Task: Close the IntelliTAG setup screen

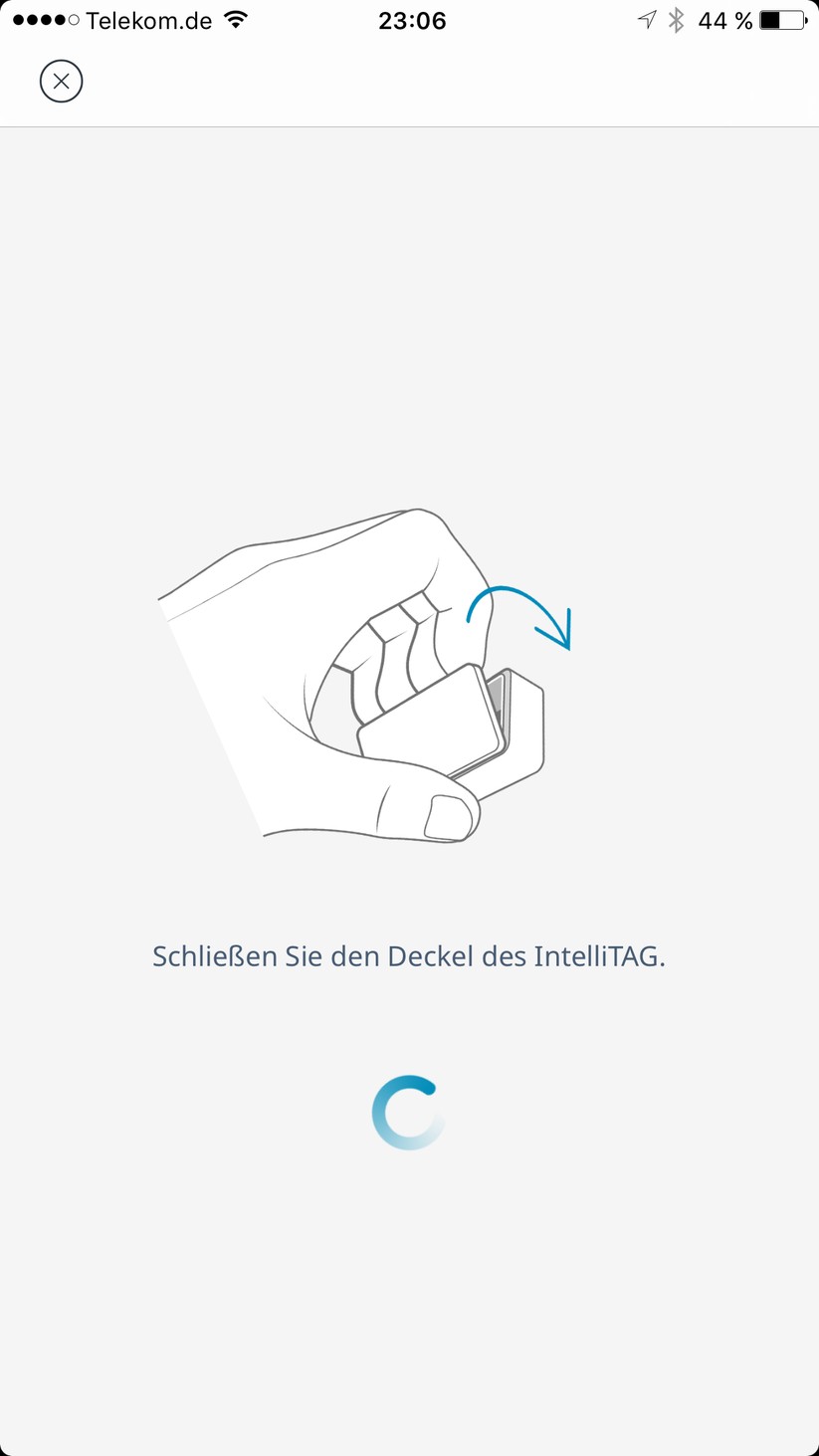Action: [61, 81]
